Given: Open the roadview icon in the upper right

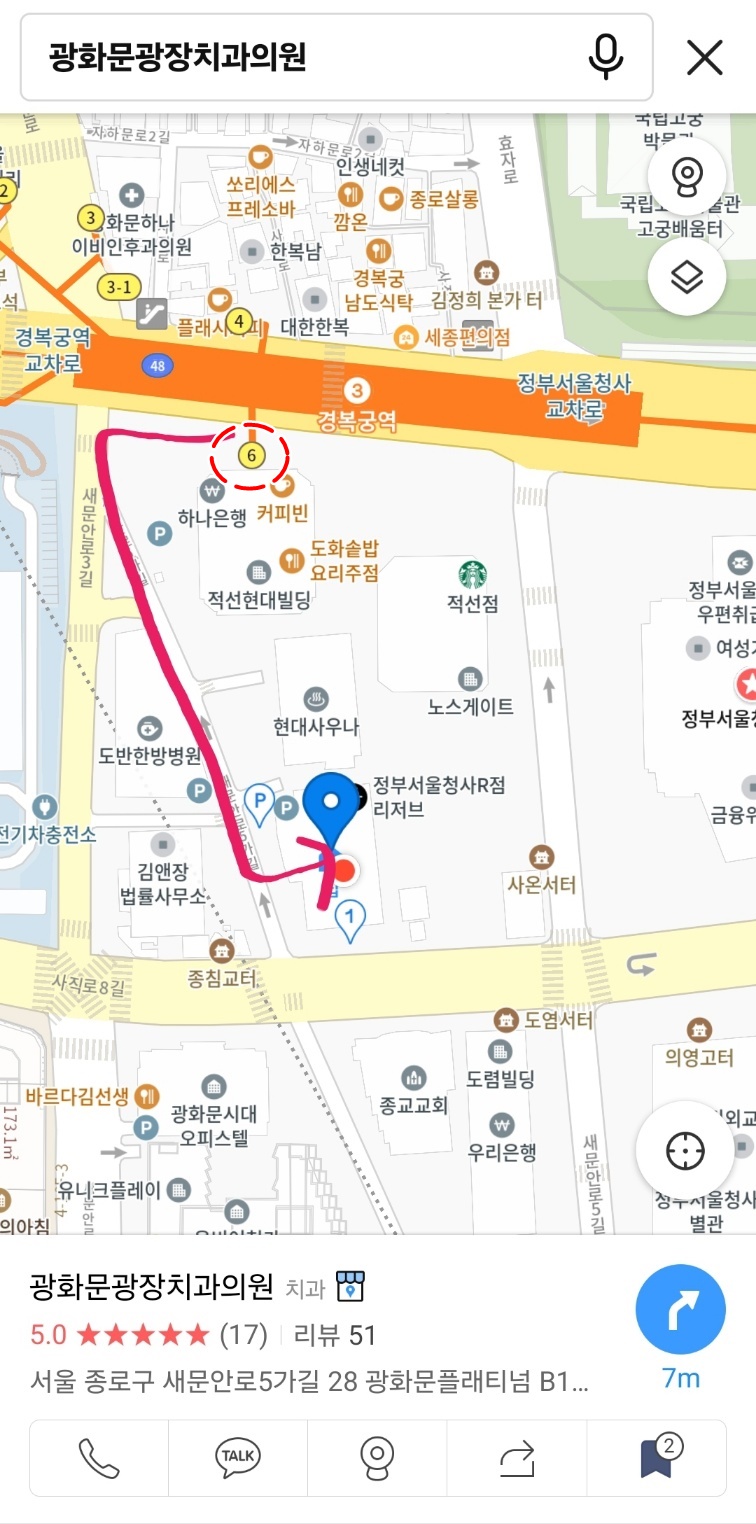Looking at the screenshot, I should [687, 174].
